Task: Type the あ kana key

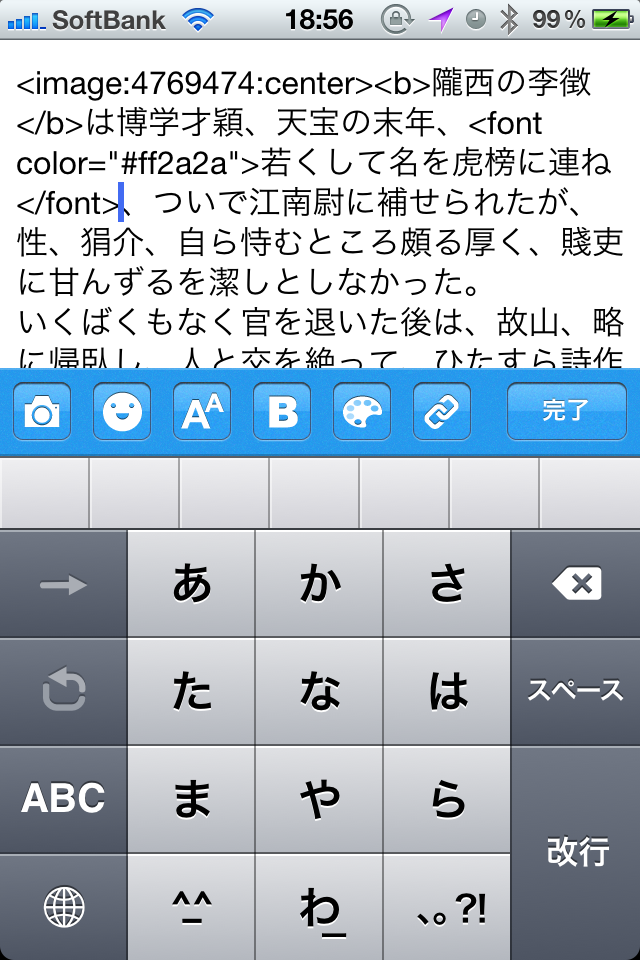Action: (192, 584)
